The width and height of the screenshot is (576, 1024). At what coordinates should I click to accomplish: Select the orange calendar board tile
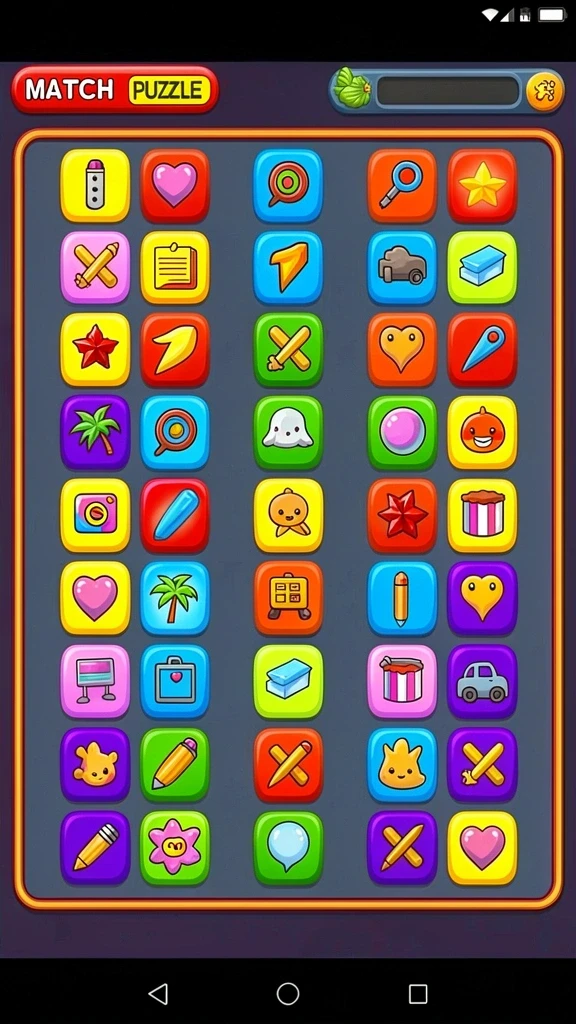(x=288, y=598)
